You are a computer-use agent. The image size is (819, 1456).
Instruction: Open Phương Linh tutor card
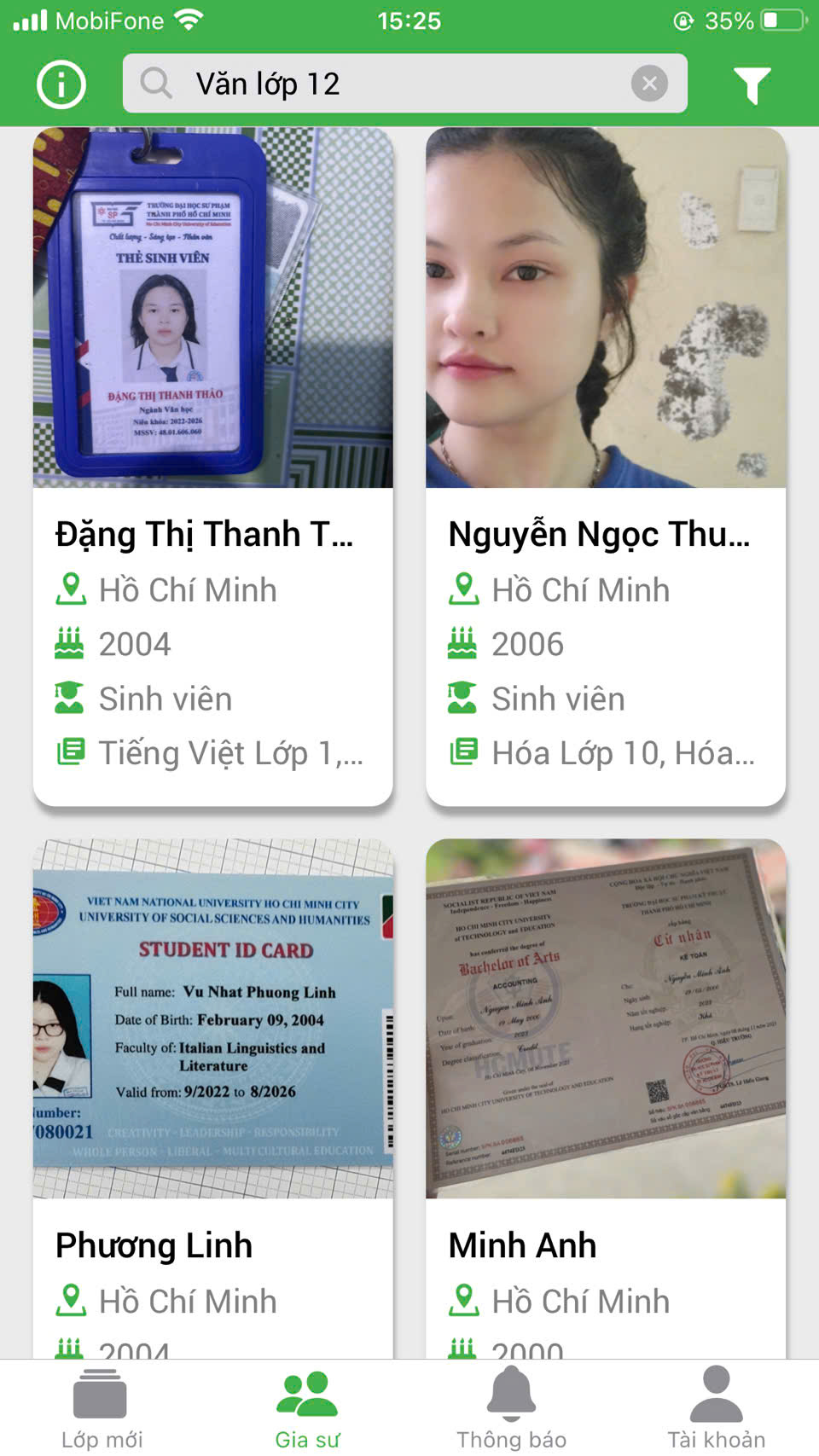[x=213, y=1100]
